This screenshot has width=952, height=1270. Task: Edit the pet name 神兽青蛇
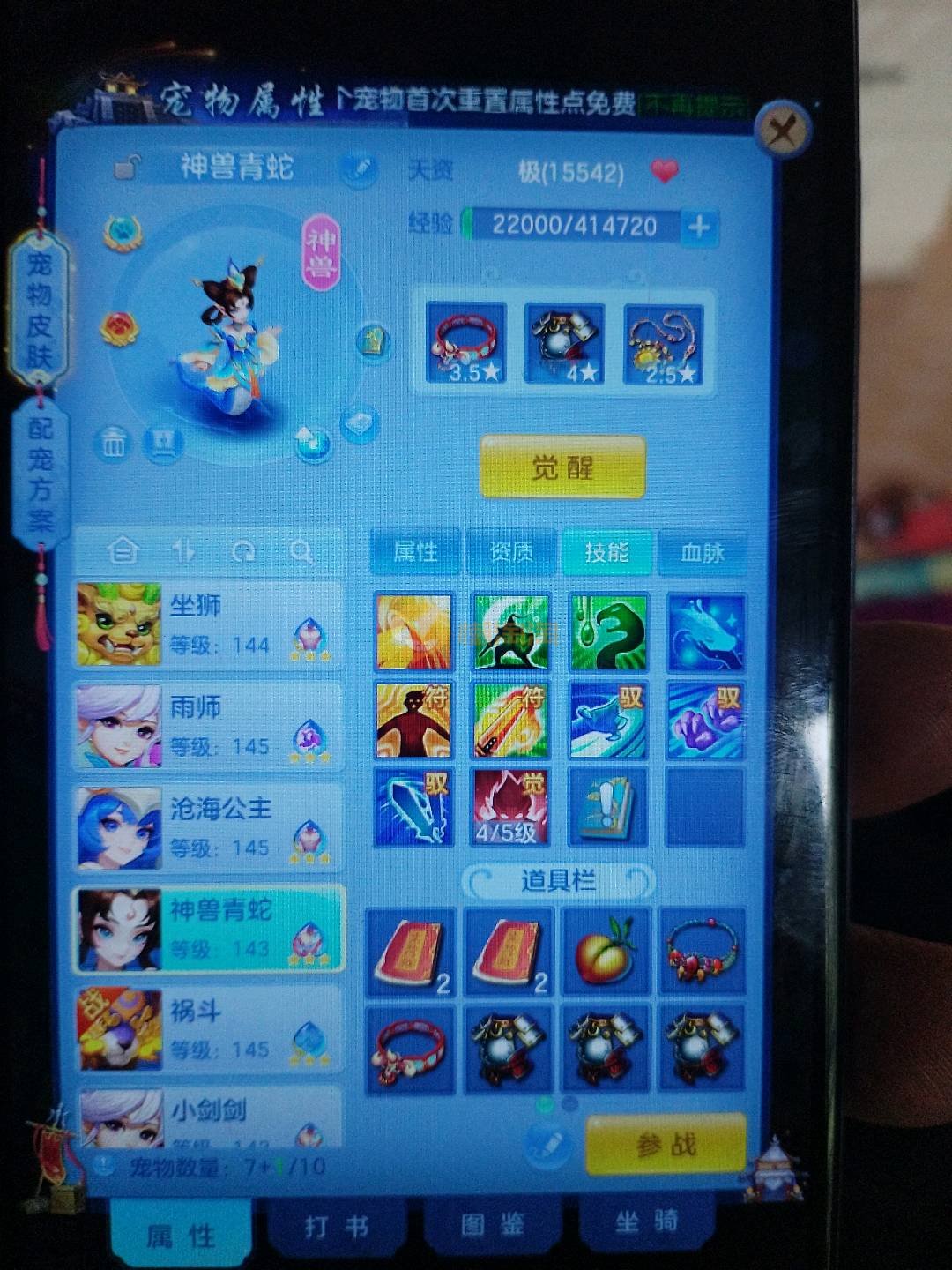coord(358,169)
